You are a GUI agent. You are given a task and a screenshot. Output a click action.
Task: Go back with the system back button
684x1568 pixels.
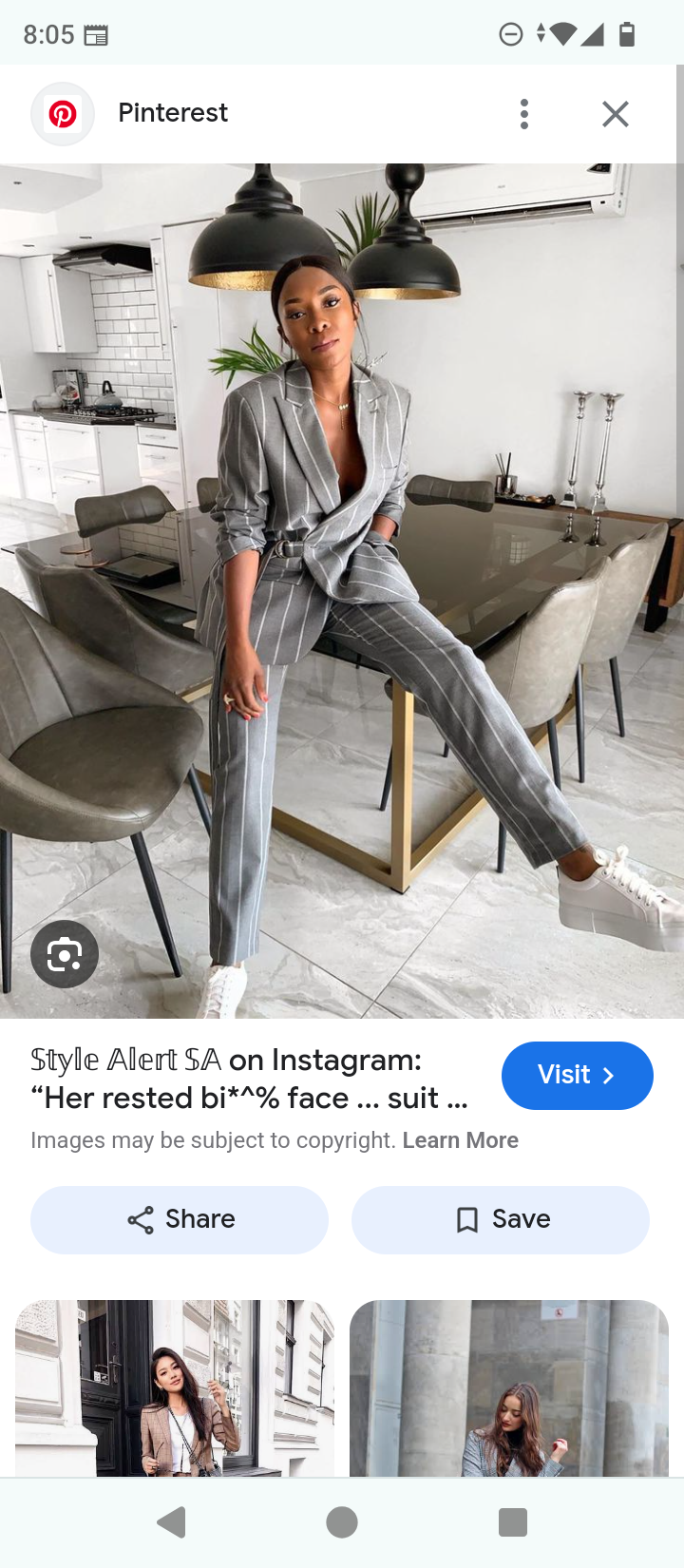point(172,1522)
